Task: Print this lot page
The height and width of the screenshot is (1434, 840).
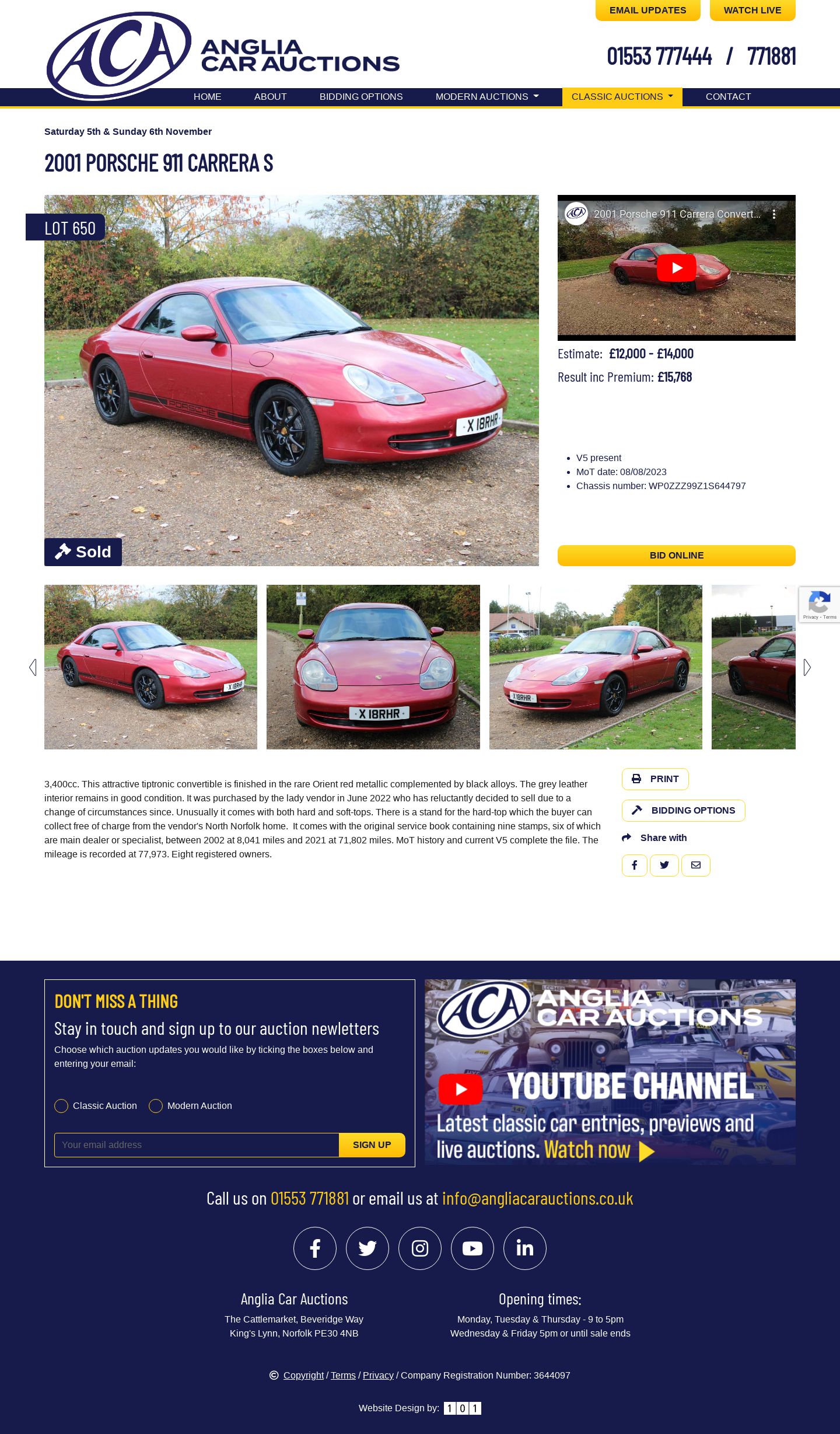Action: pyautogui.click(x=654, y=779)
